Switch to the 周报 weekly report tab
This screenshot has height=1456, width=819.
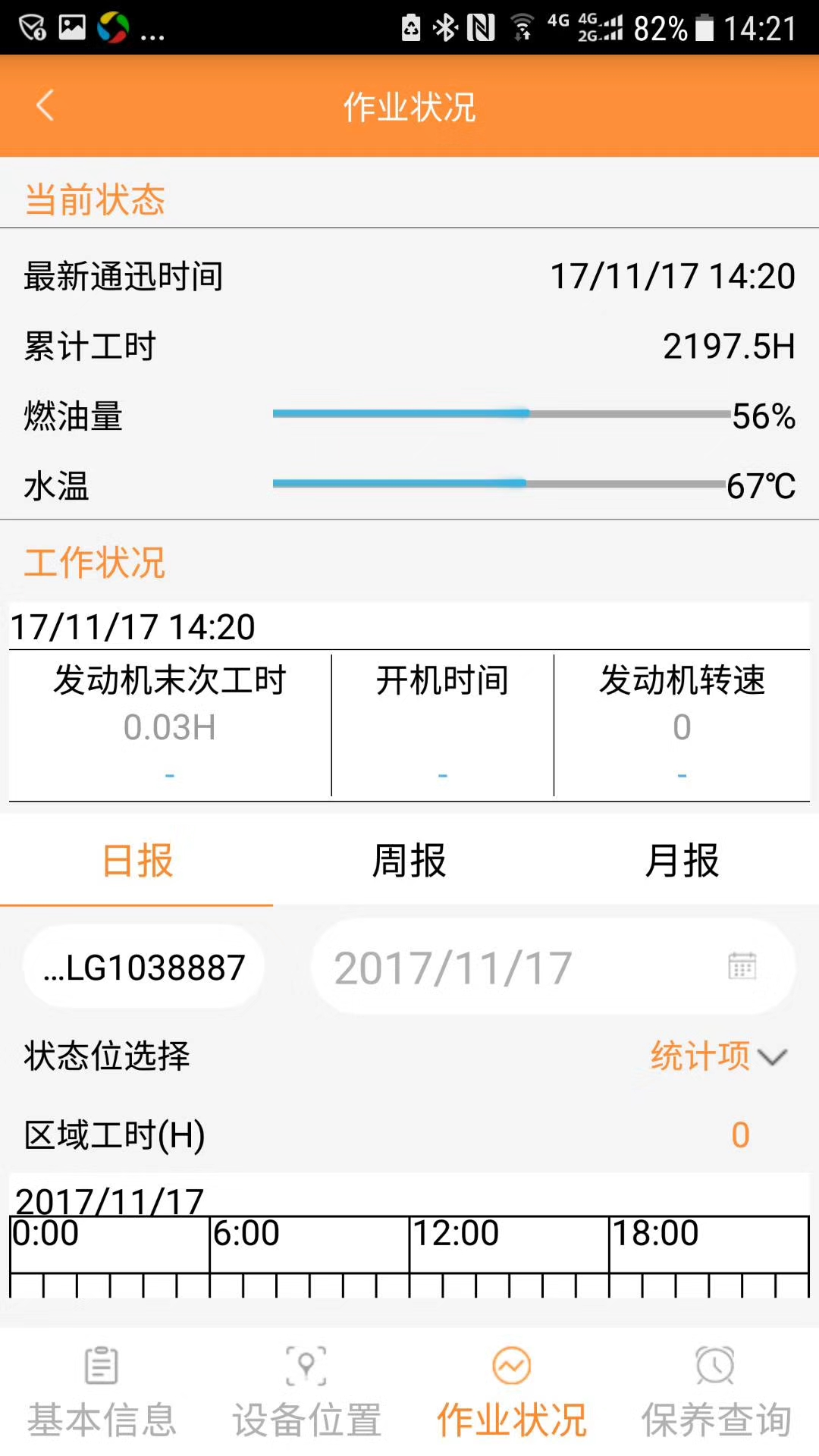(x=409, y=861)
